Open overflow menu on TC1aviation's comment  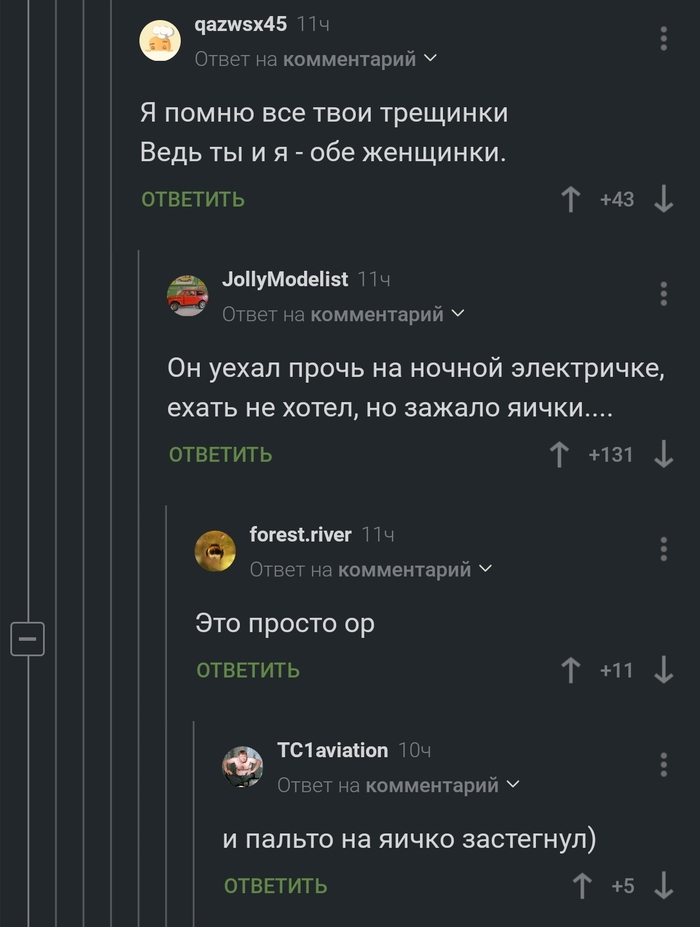664,765
